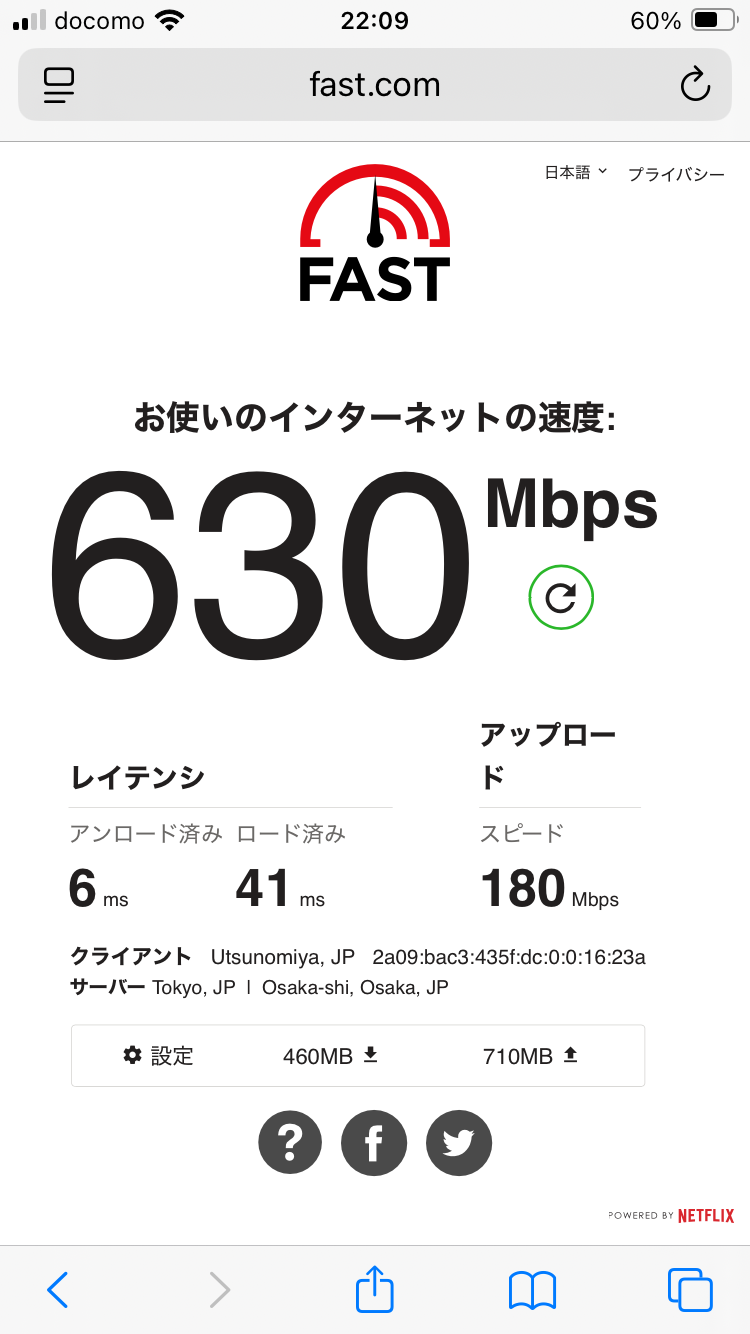
Task: Open the Netflix link in the footer
Action: (x=705, y=1216)
